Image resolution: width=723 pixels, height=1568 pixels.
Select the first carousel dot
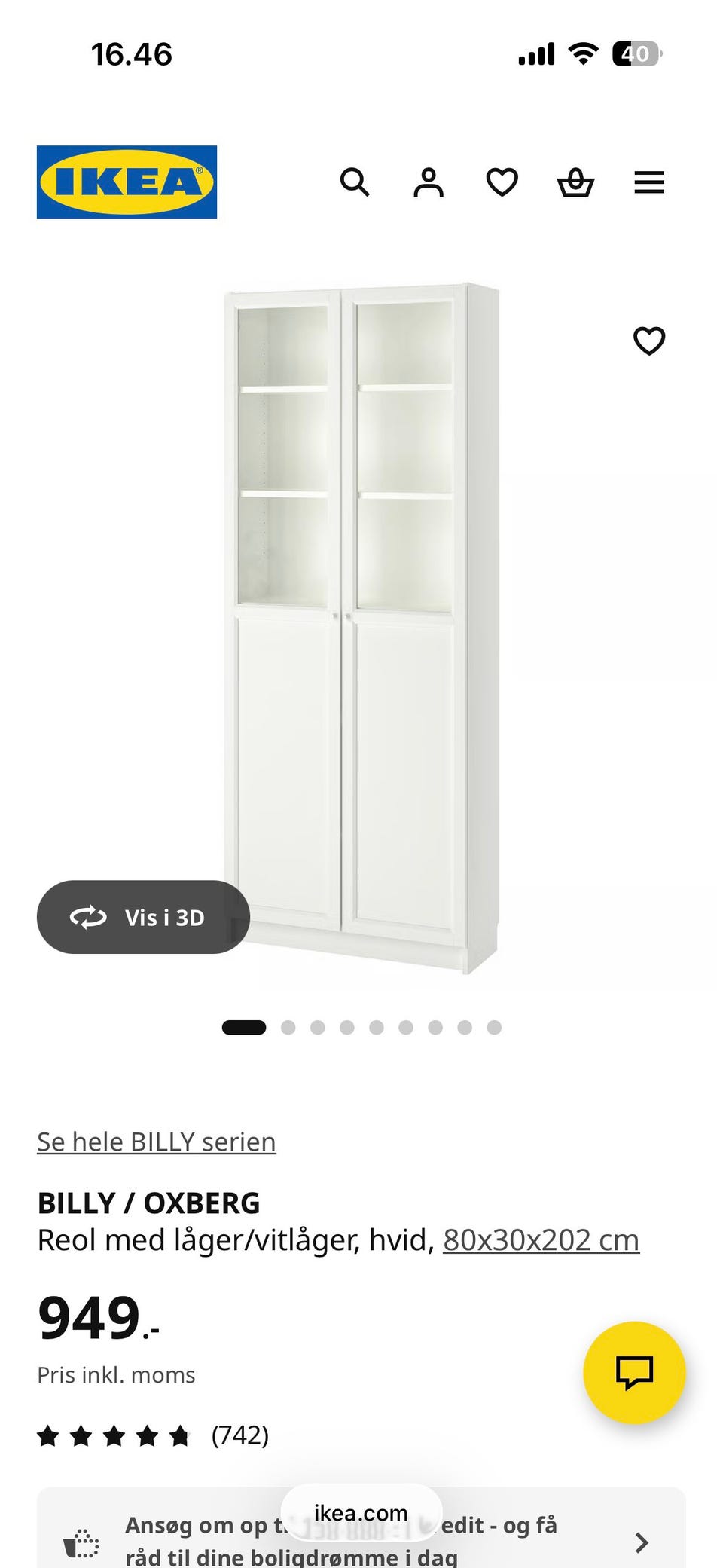coord(244,1027)
